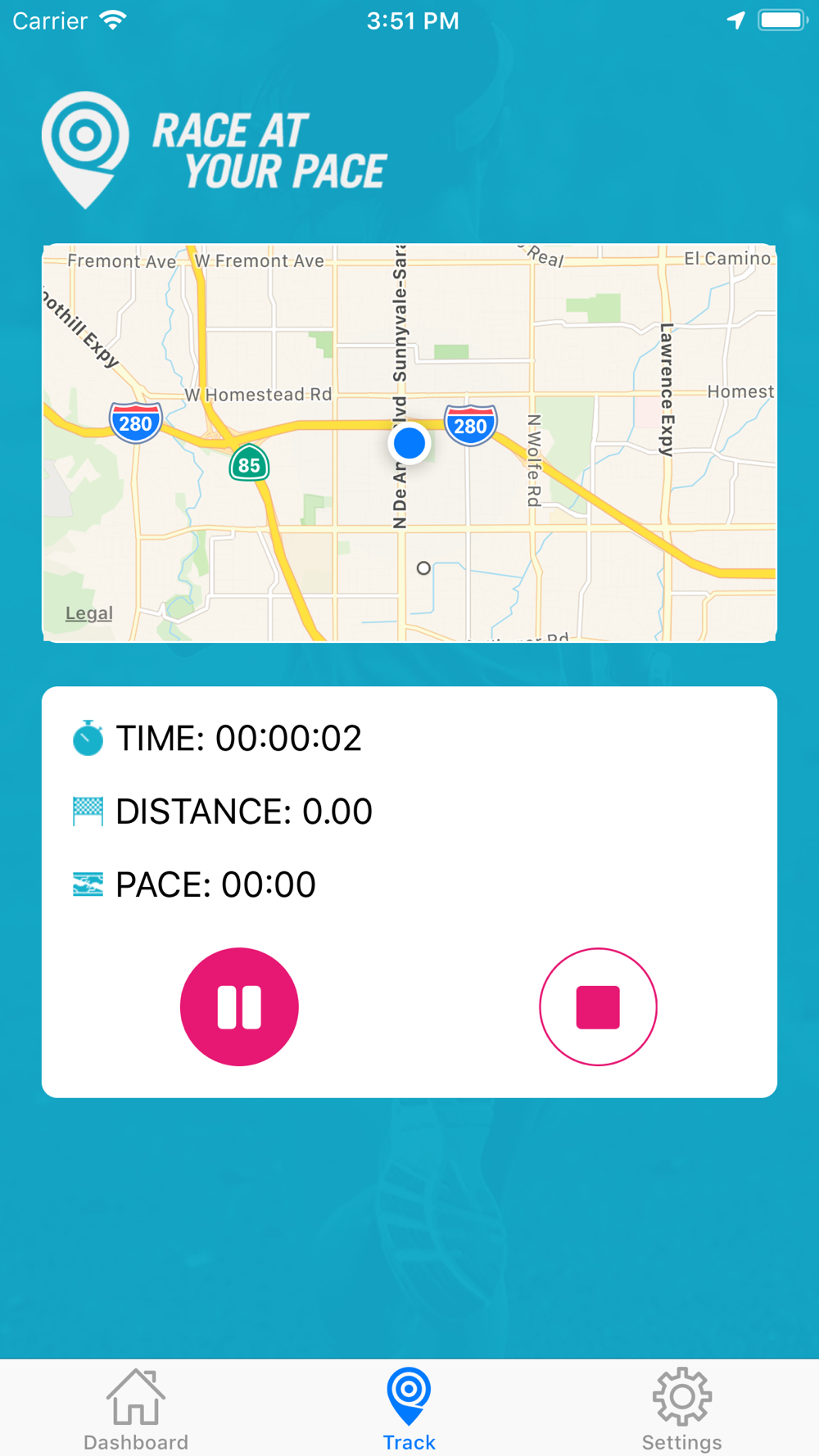This screenshot has height=1456, width=819.
Task: Stop the current run
Action: pyautogui.click(x=598, y=1006)
